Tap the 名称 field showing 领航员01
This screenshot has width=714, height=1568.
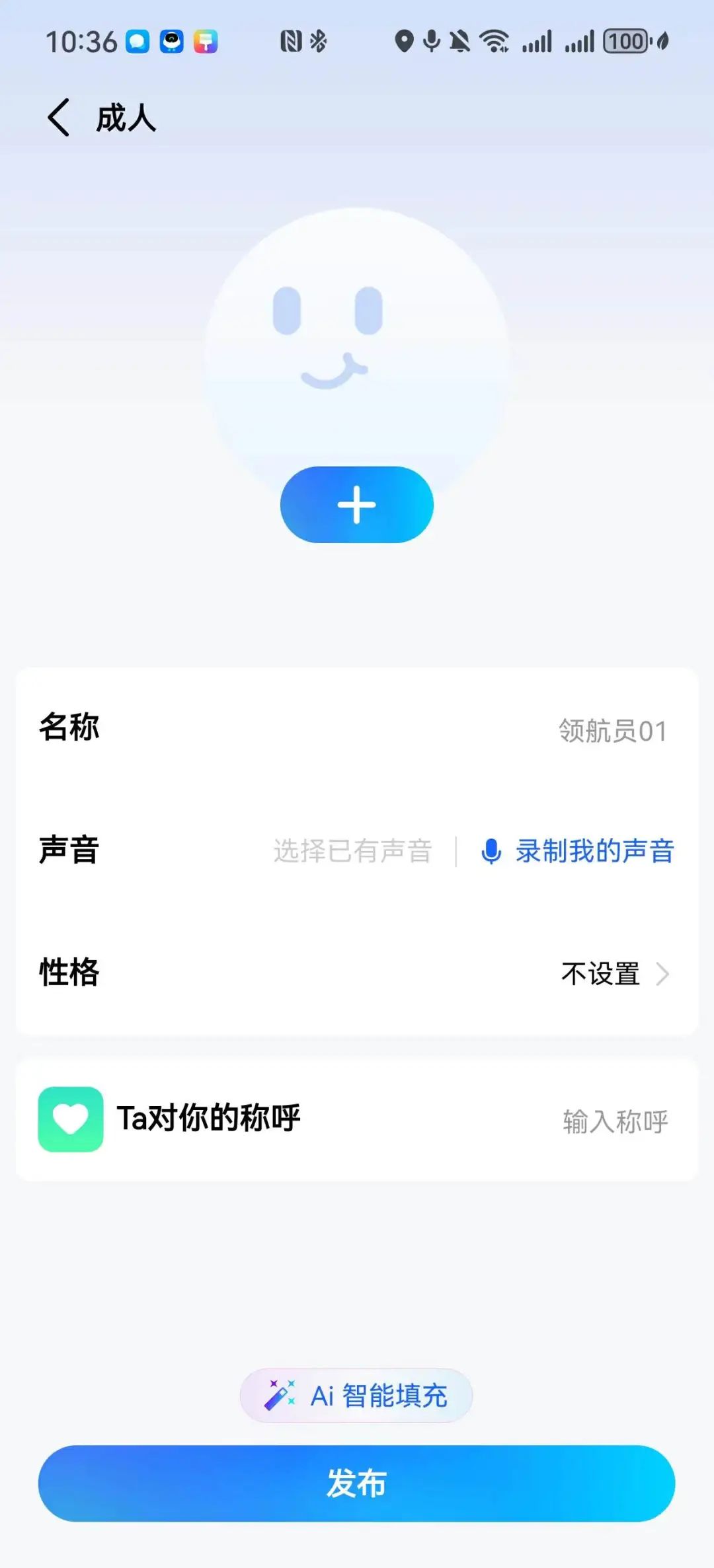612,731
